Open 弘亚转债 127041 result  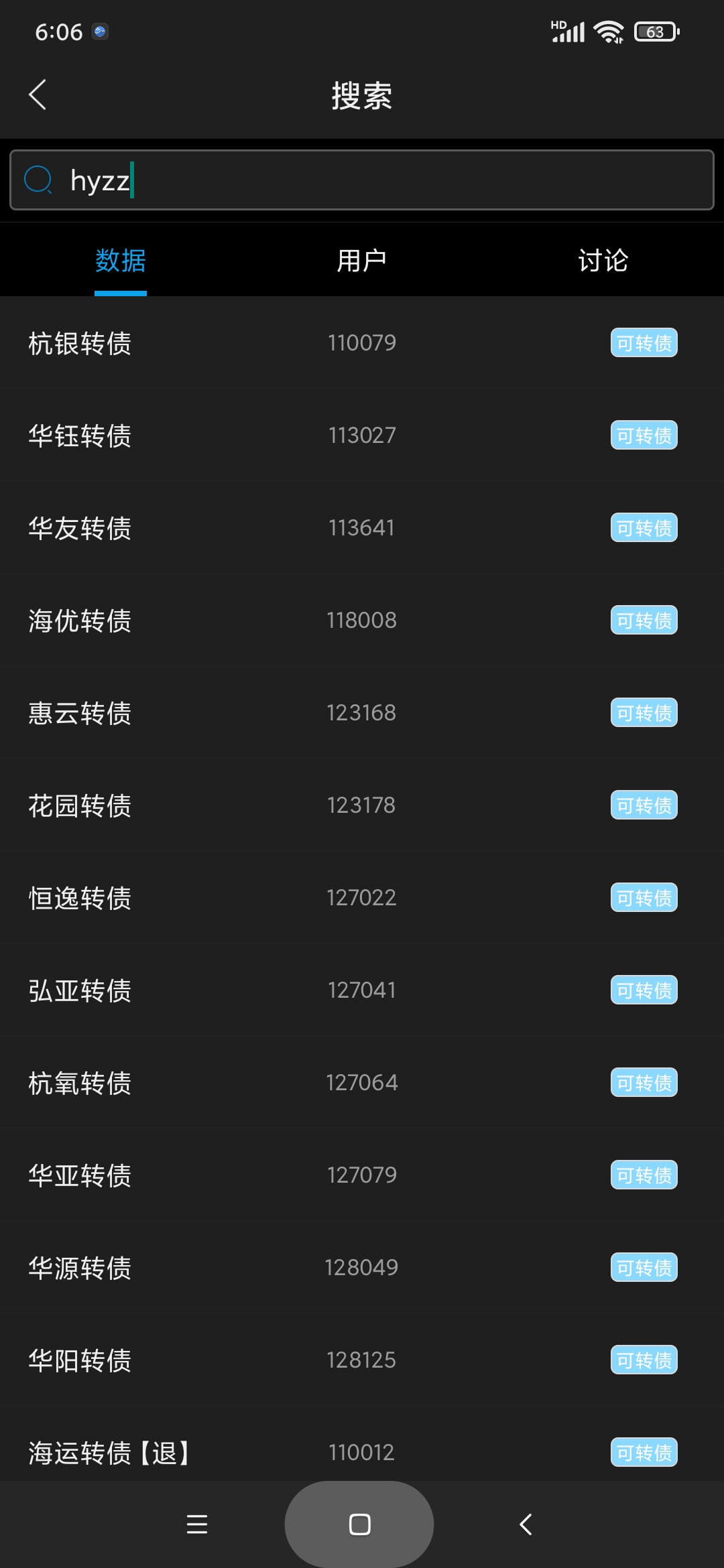click(x=362, y=990)
